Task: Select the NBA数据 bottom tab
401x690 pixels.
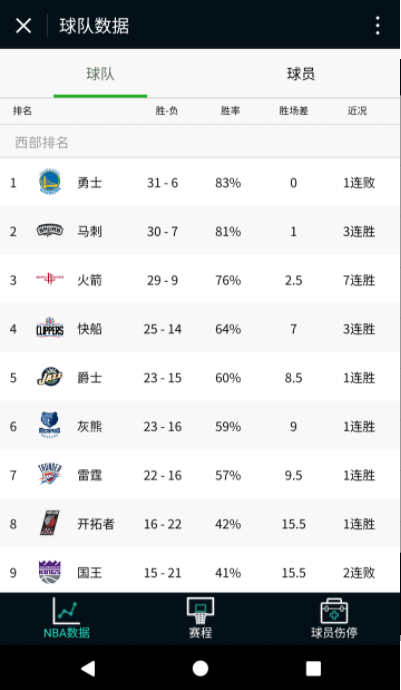Action: coord(66,618)
